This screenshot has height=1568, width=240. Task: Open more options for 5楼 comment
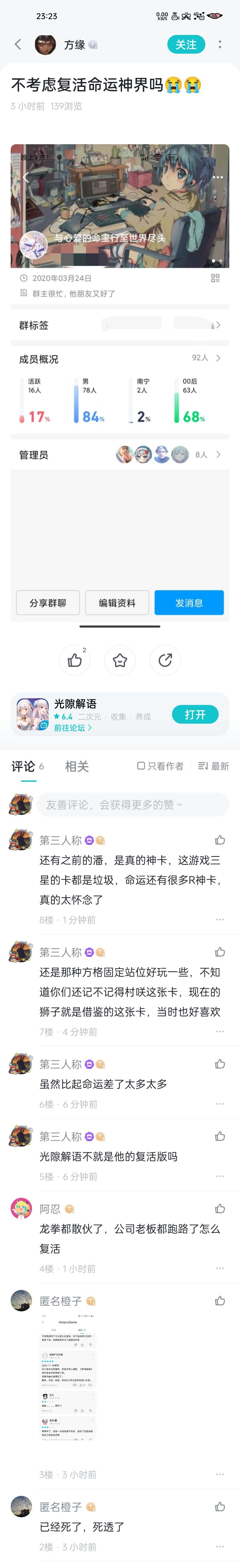[220, 1176]
